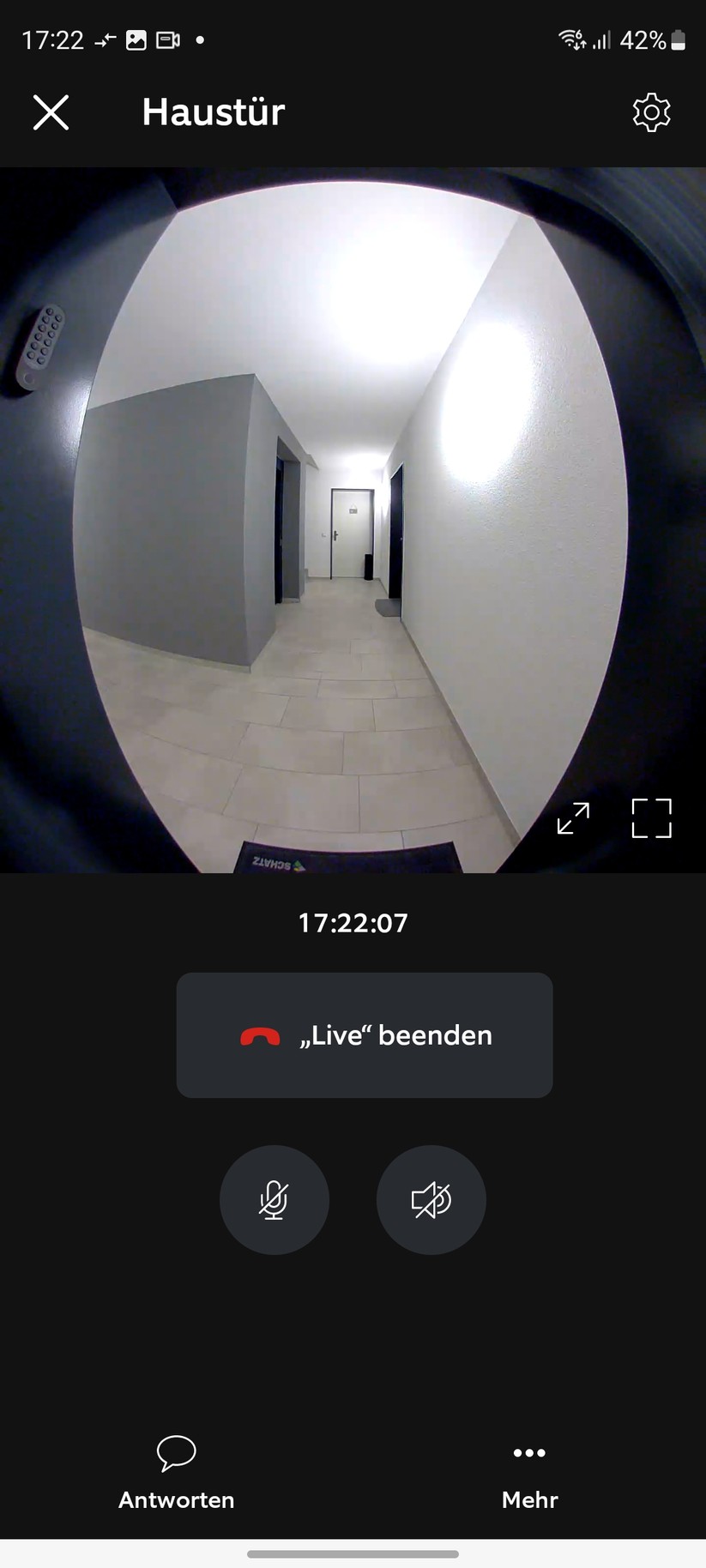Tap the live timestamp 17:22:07
The width and height of the screenshot is (706, 1568).
coord(353,923)
